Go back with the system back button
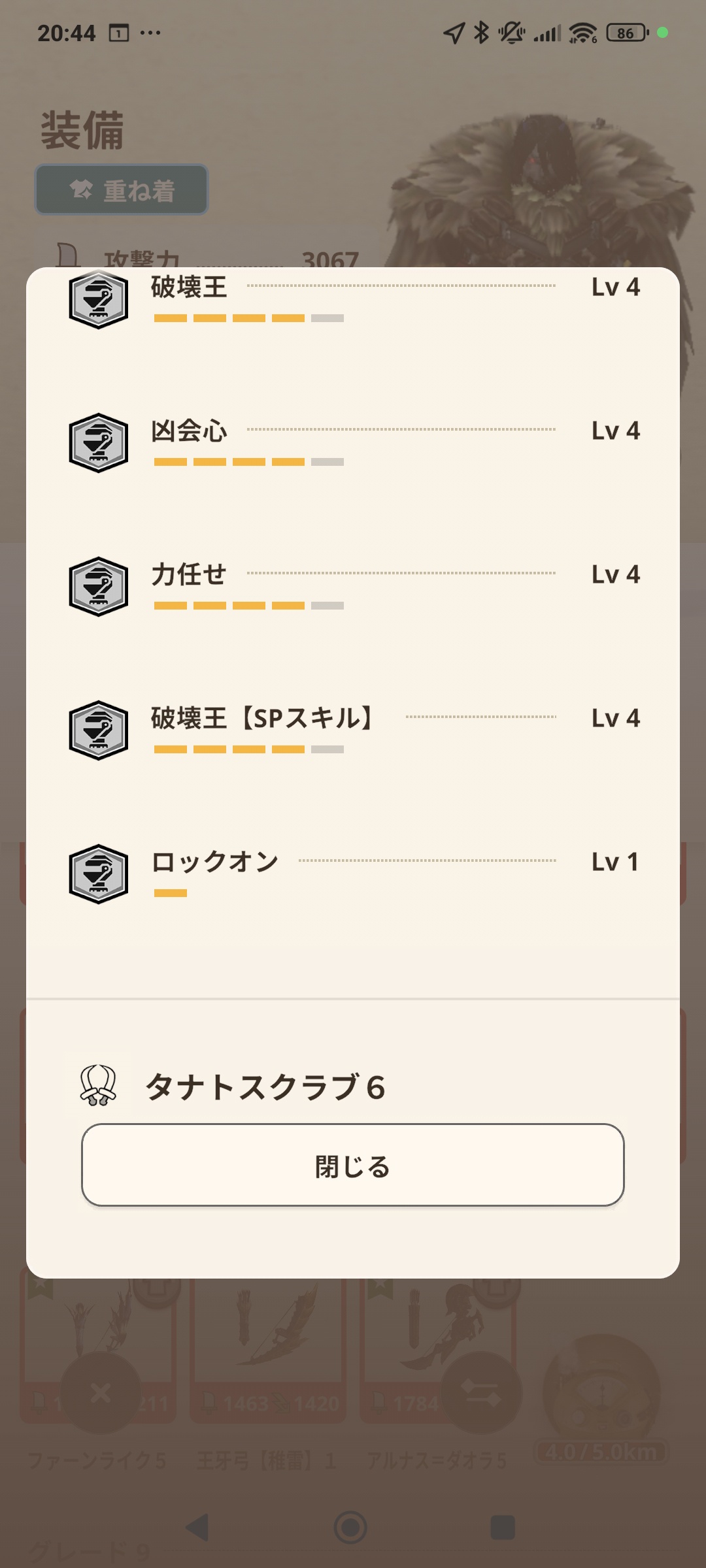Screen dimensions: 706x1568 coord(197,1527)
